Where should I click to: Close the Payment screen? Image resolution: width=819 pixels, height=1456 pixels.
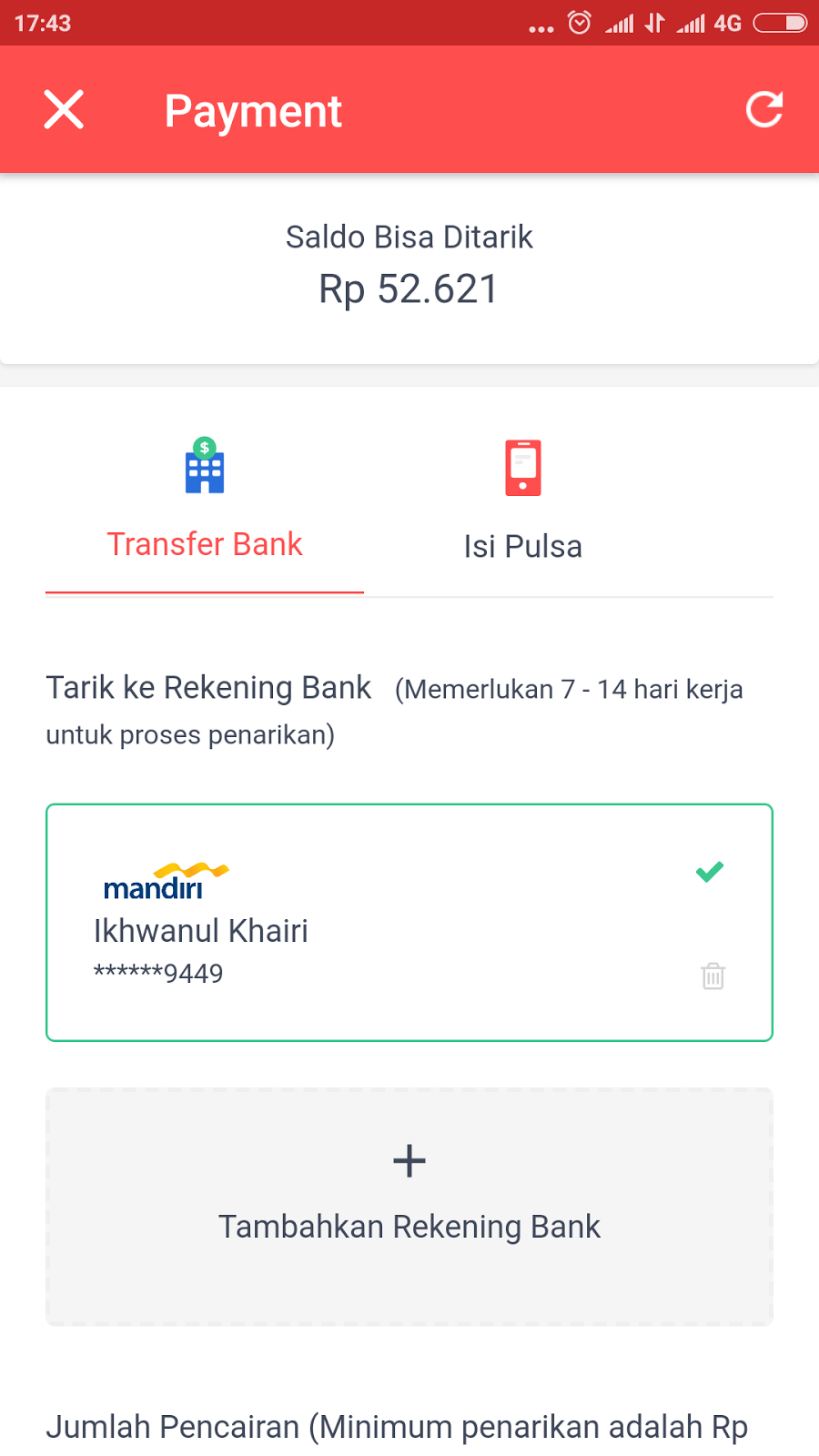[x=64, y=110]
